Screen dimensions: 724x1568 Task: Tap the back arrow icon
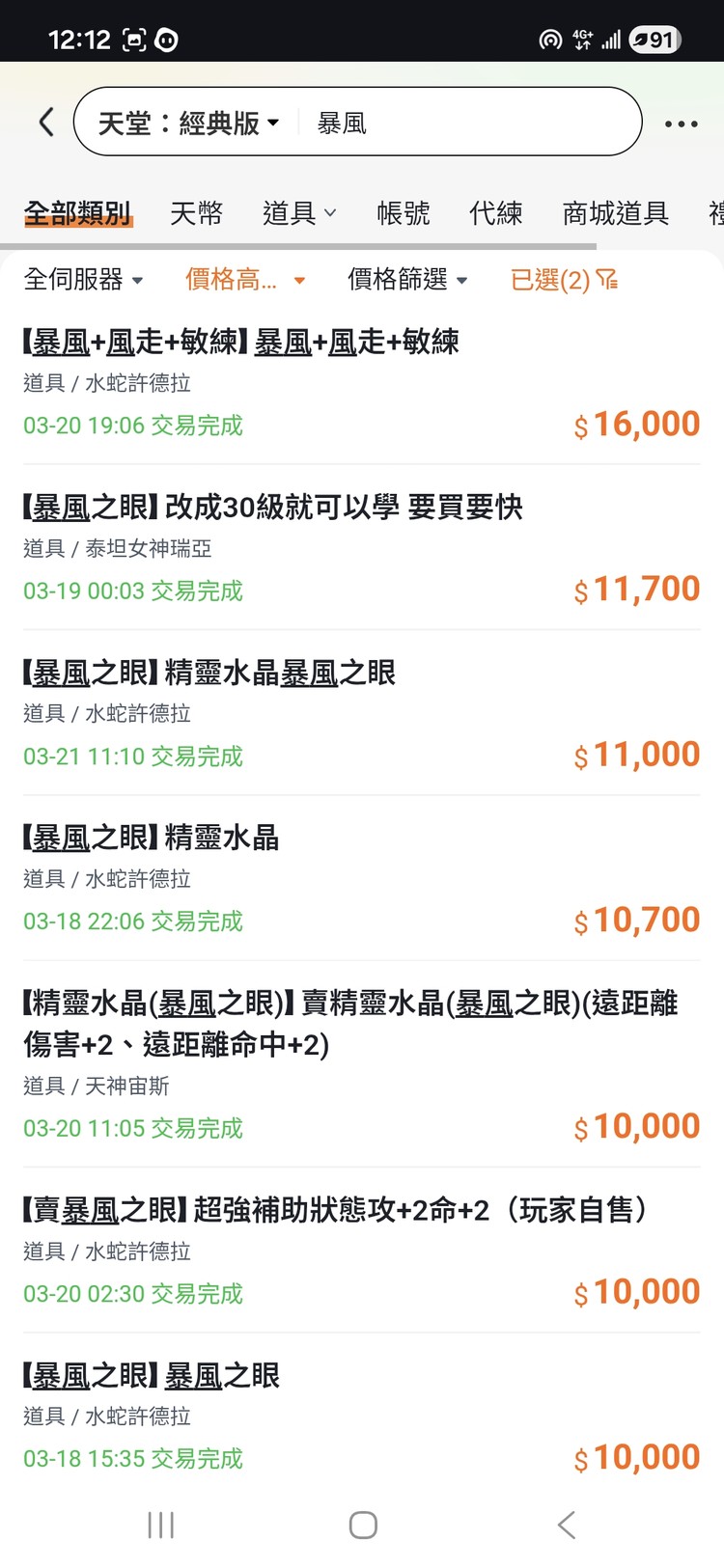45,122
